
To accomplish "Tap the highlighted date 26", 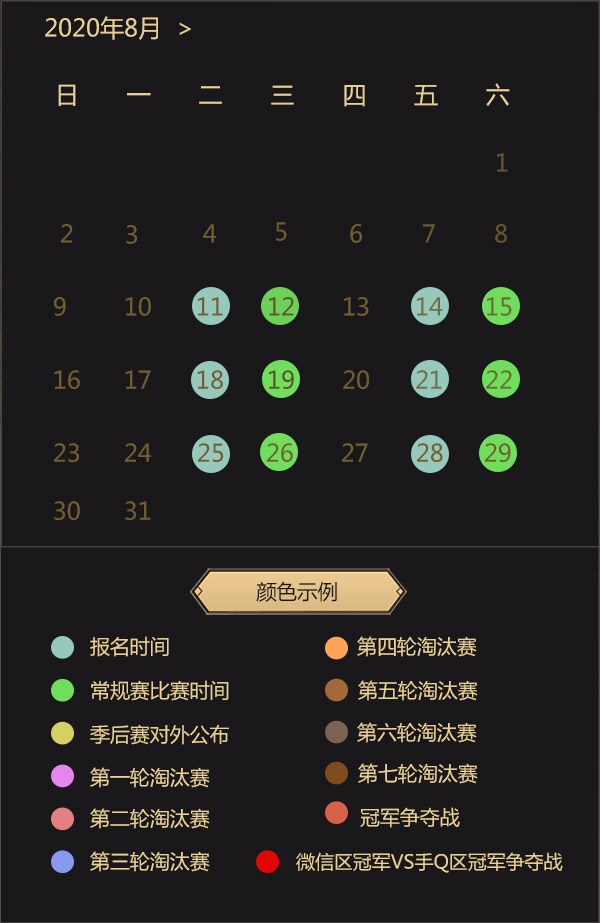I will tap(279, 453).
